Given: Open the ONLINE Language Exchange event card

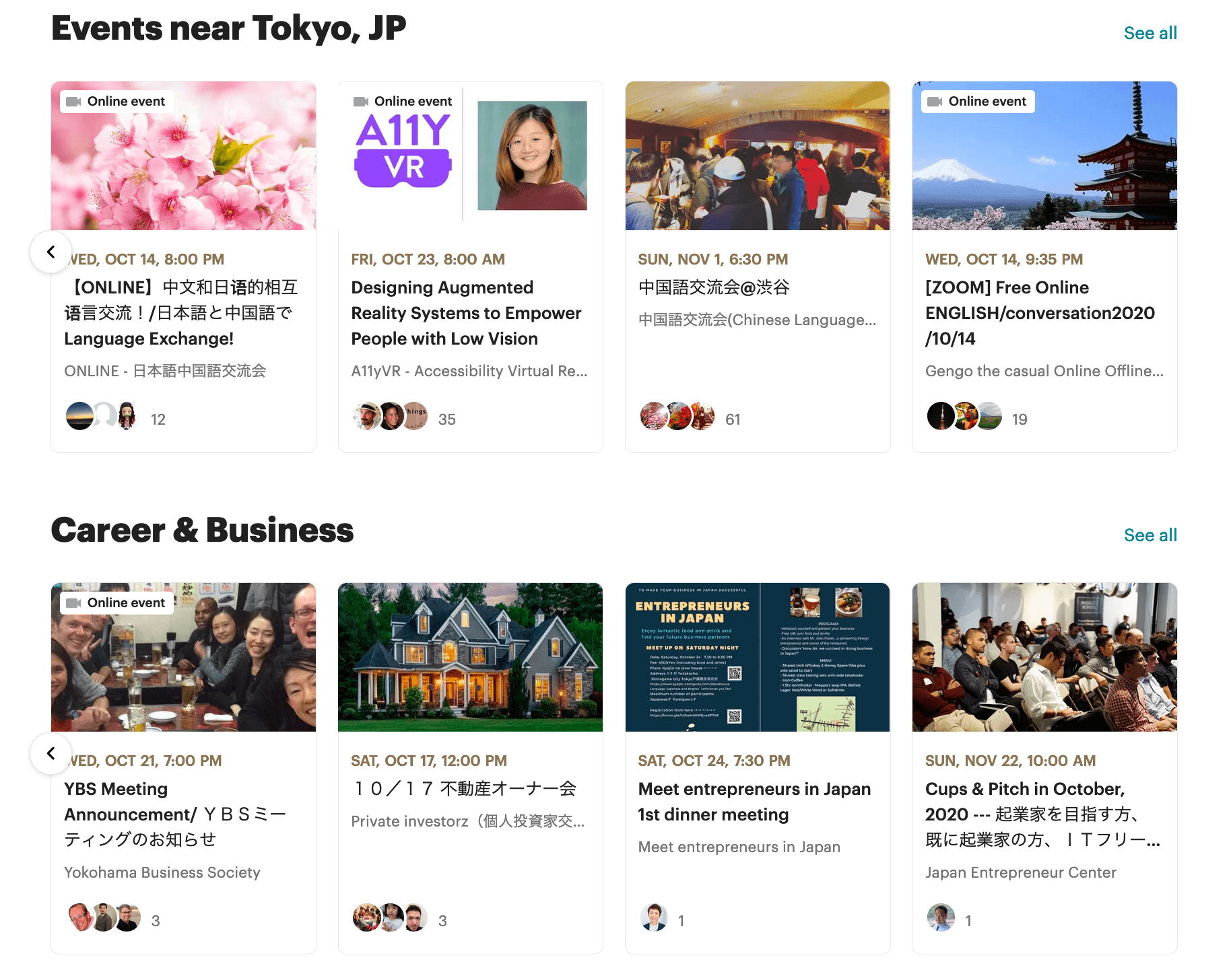Looking at the screenshot, I should click(182, 313).
